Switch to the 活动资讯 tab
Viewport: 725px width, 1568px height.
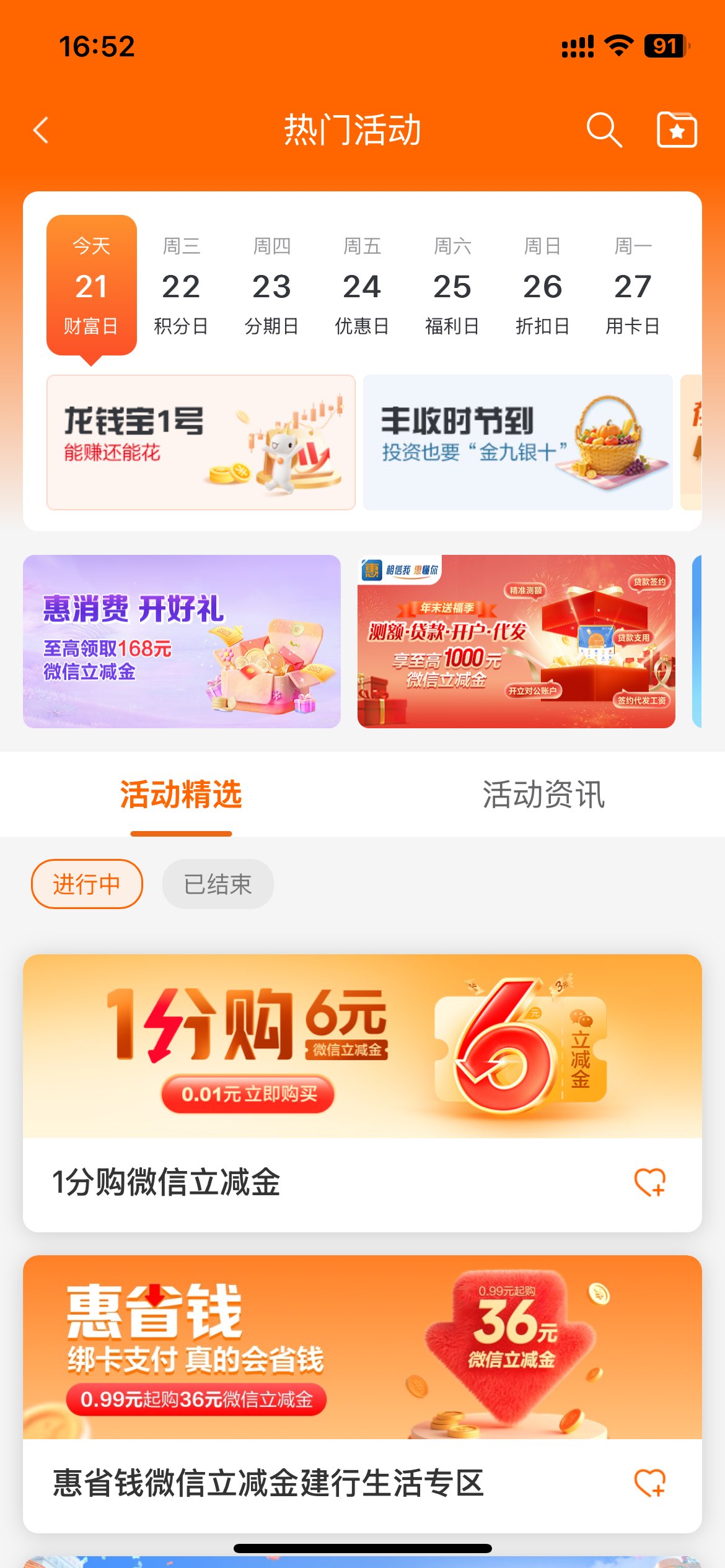pyautogui.click(x=543, y=795)
